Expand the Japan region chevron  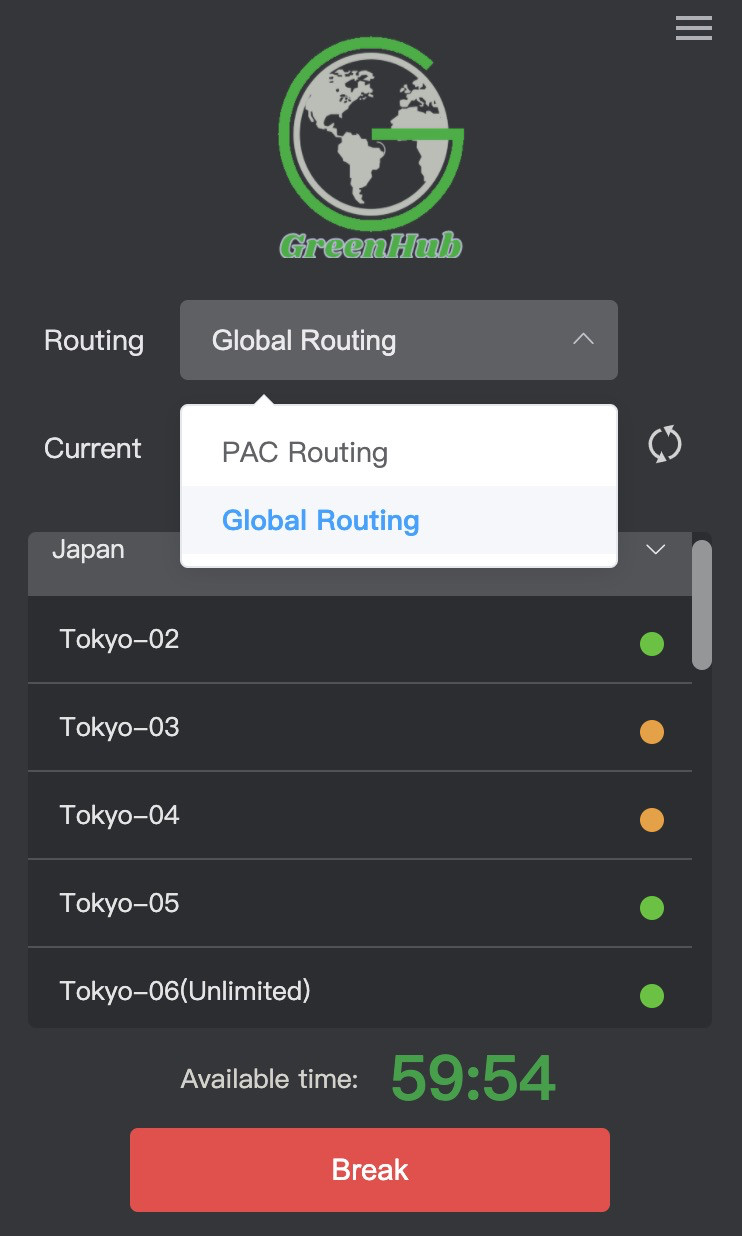pyautogui.click(x=655, y=549)
